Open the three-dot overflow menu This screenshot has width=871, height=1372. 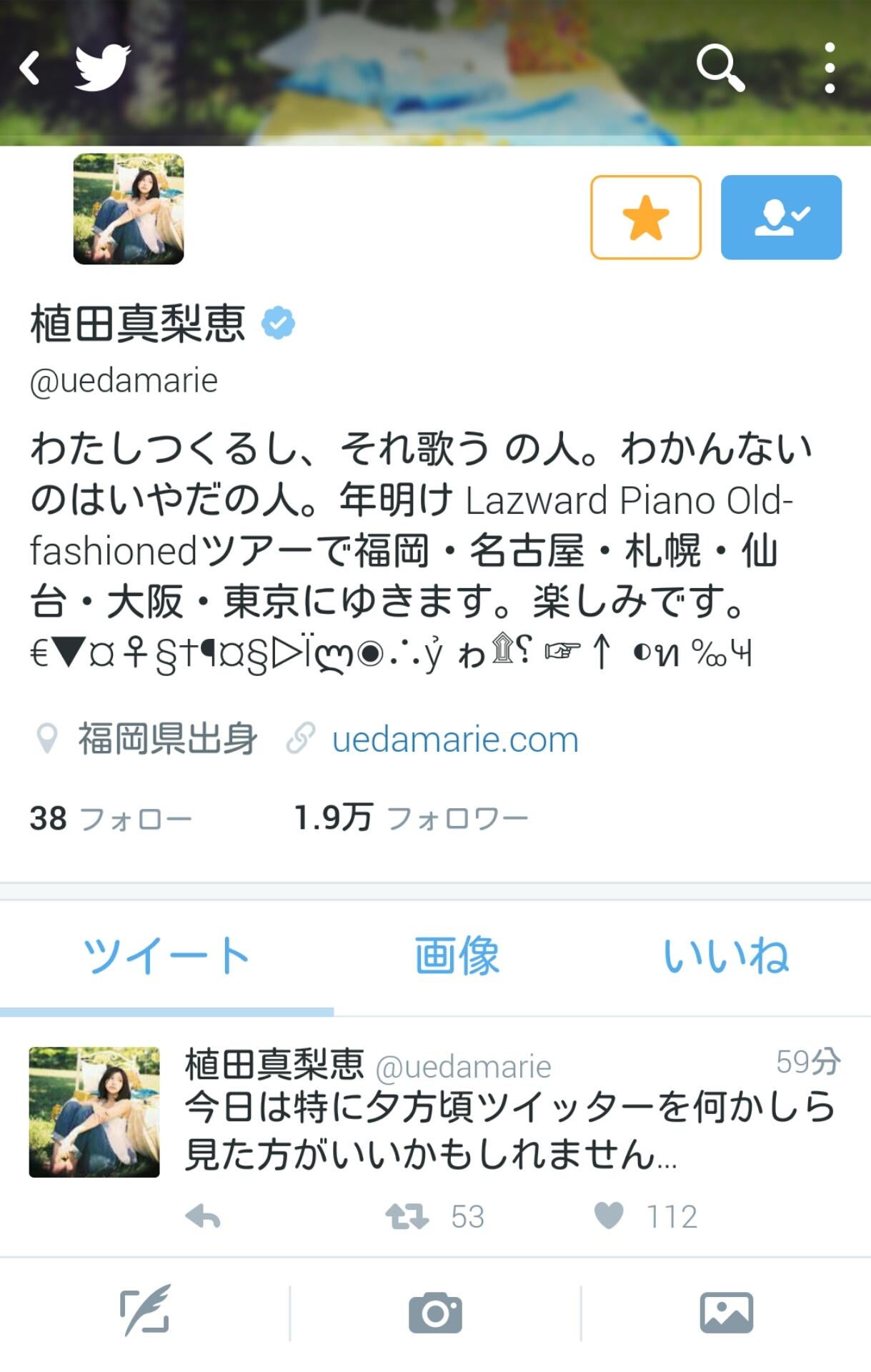[x=829, y=69]
